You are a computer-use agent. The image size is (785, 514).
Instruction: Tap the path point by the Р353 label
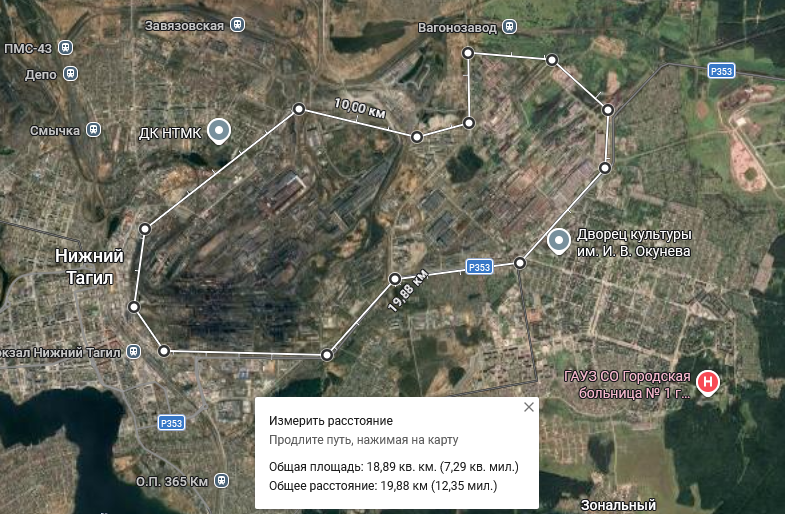(x=520, y=263)
